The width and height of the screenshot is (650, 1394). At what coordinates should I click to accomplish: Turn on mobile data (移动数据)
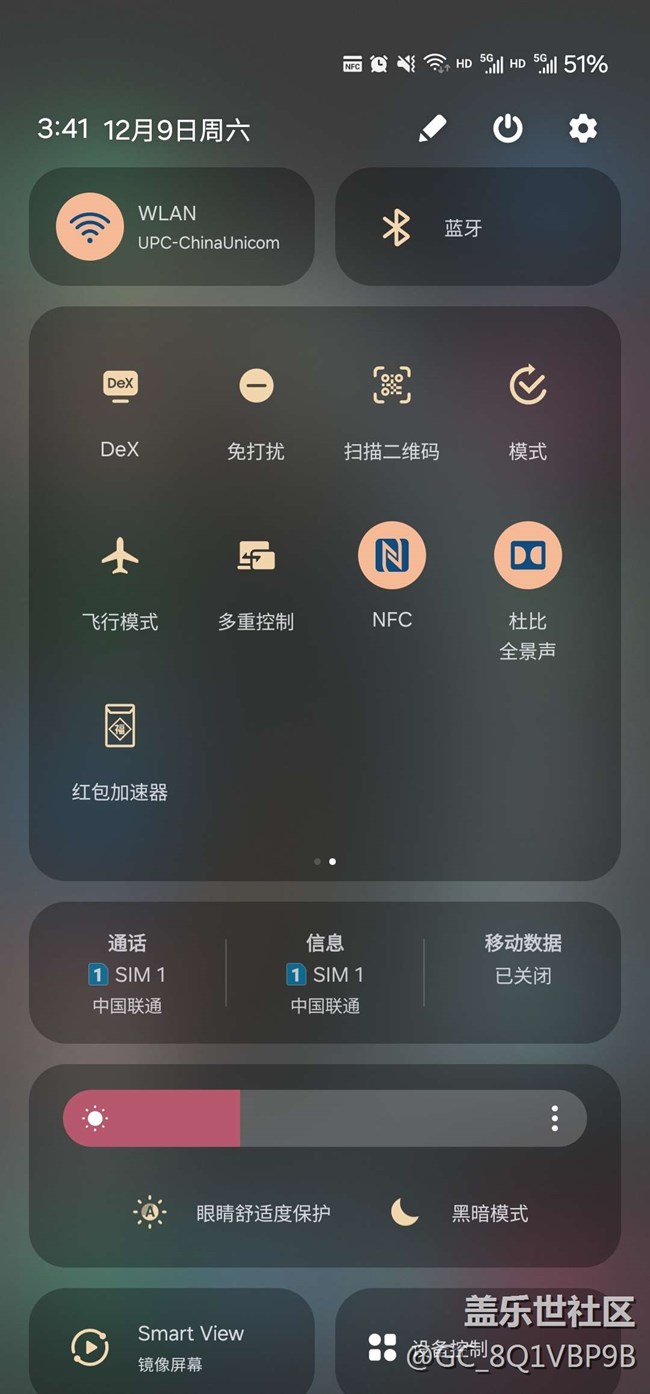tap(523, 960)
